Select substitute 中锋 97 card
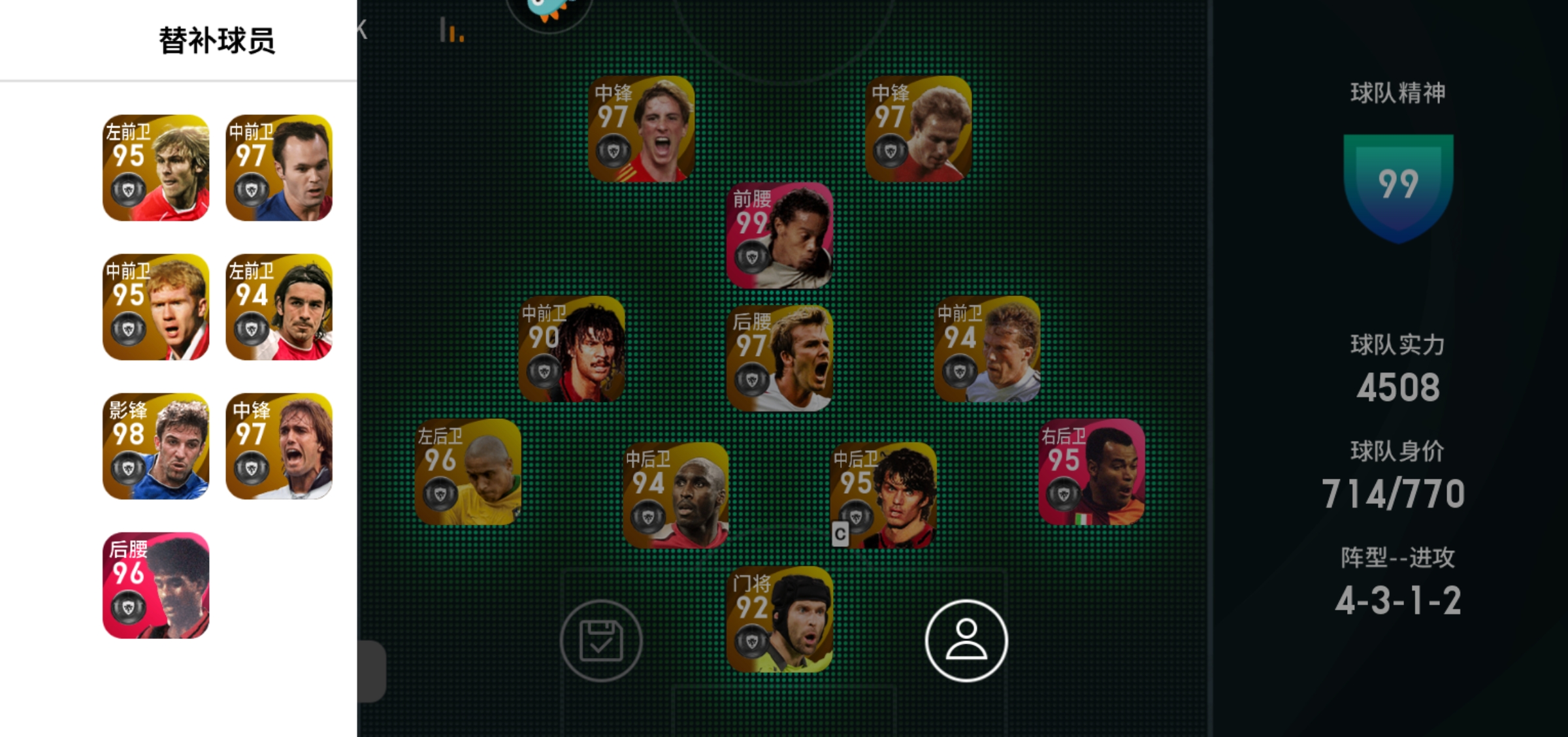This screenshot has height=737, width=1568. click(279, 446)
